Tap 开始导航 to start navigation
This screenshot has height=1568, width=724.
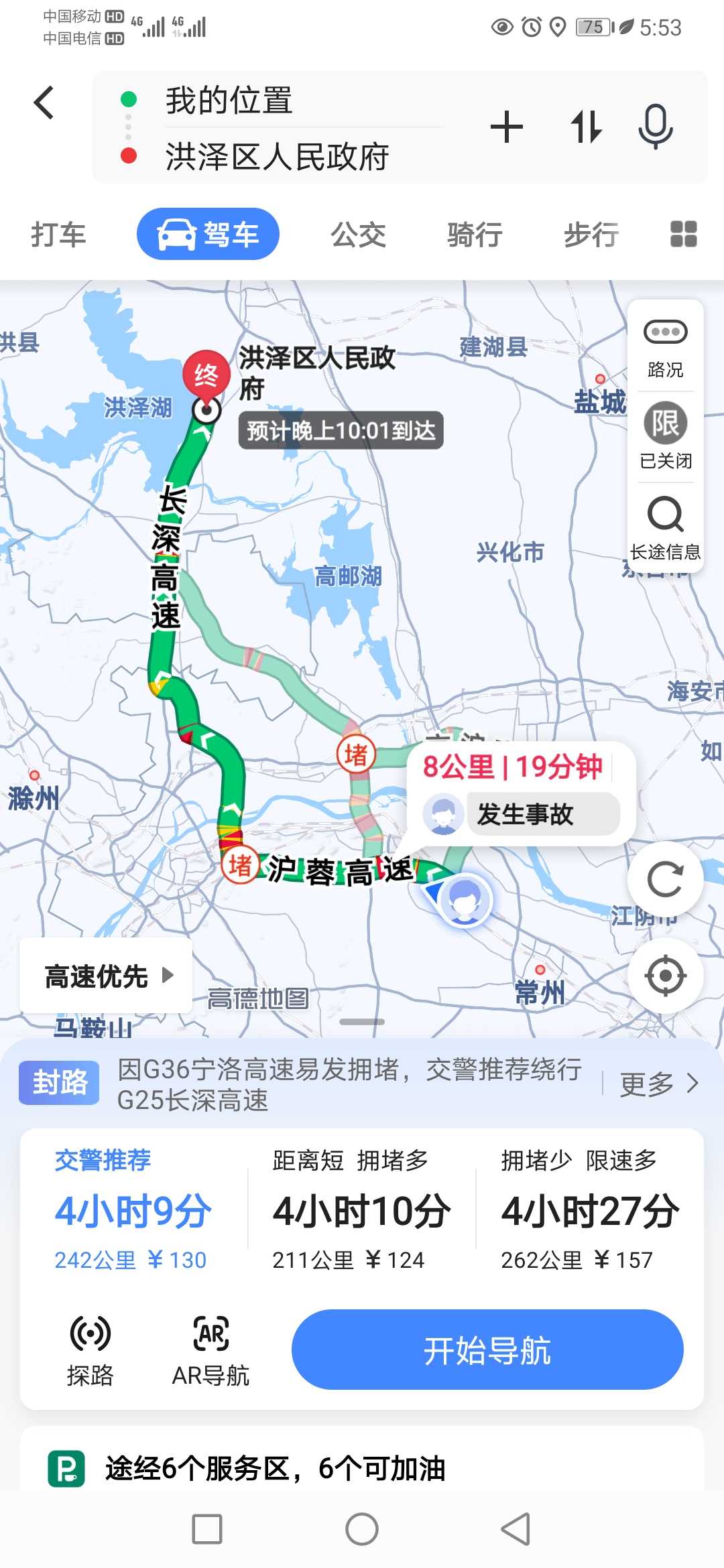487,1350
